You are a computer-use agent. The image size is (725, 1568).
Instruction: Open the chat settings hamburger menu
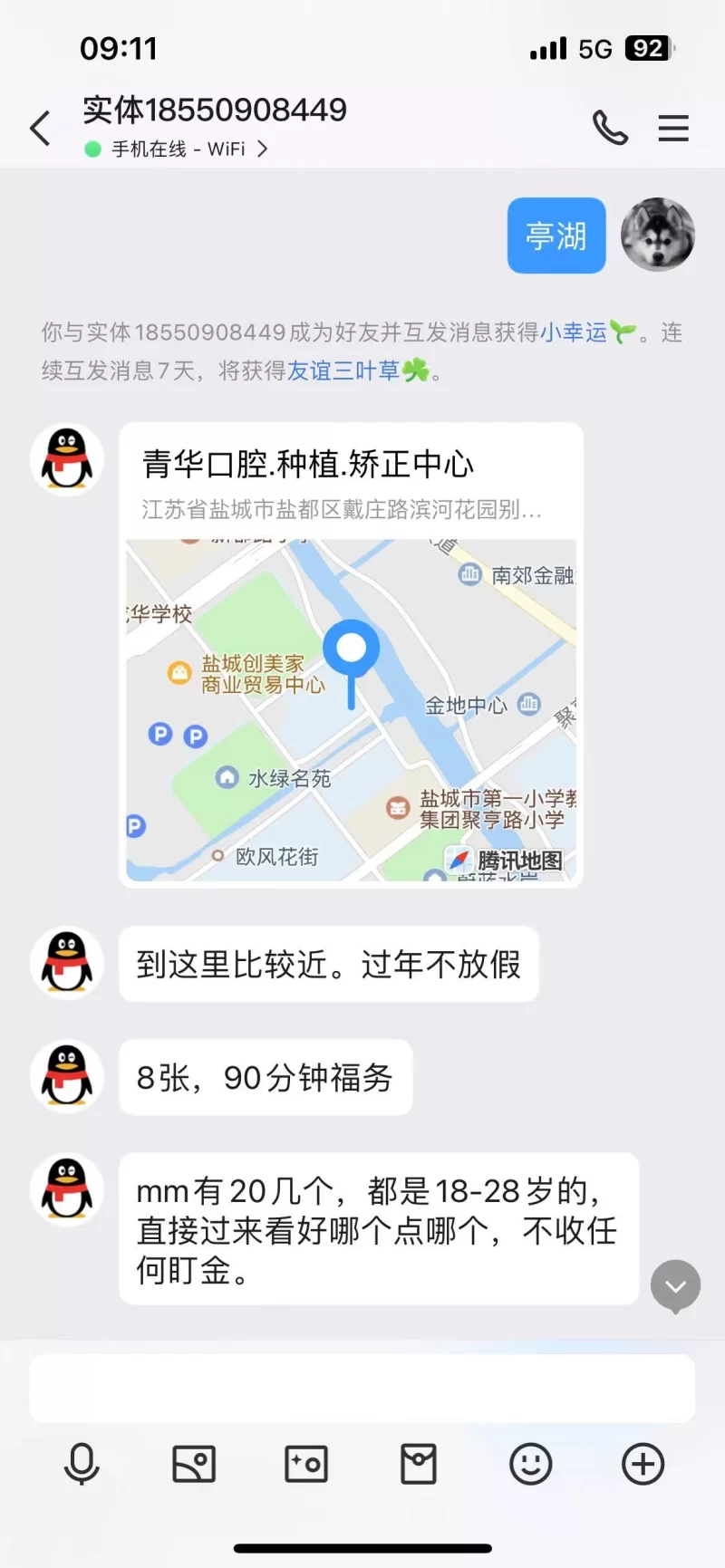(673, 128)
